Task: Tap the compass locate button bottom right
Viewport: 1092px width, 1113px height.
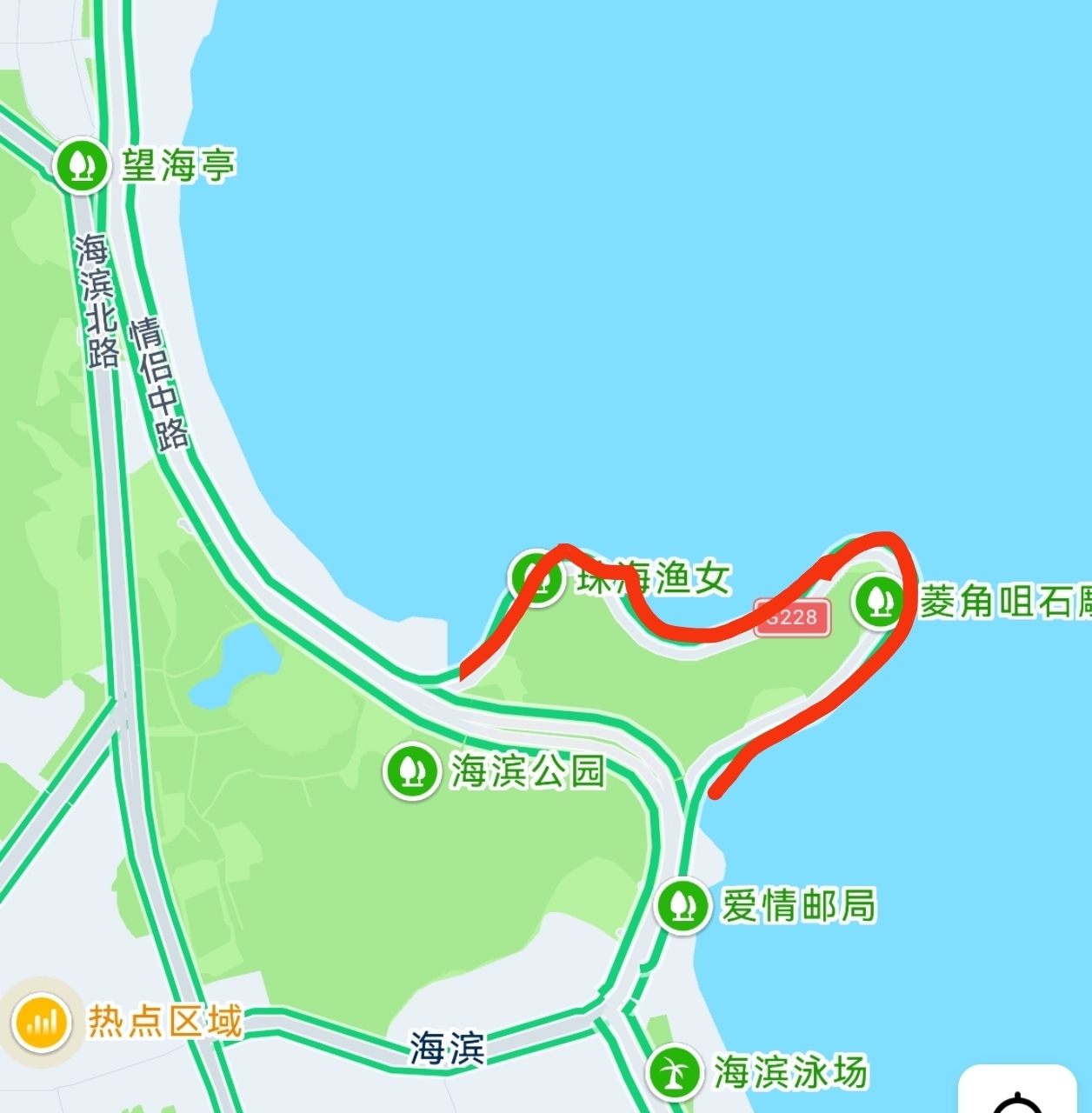Action: click(x=1015, y=1098)
